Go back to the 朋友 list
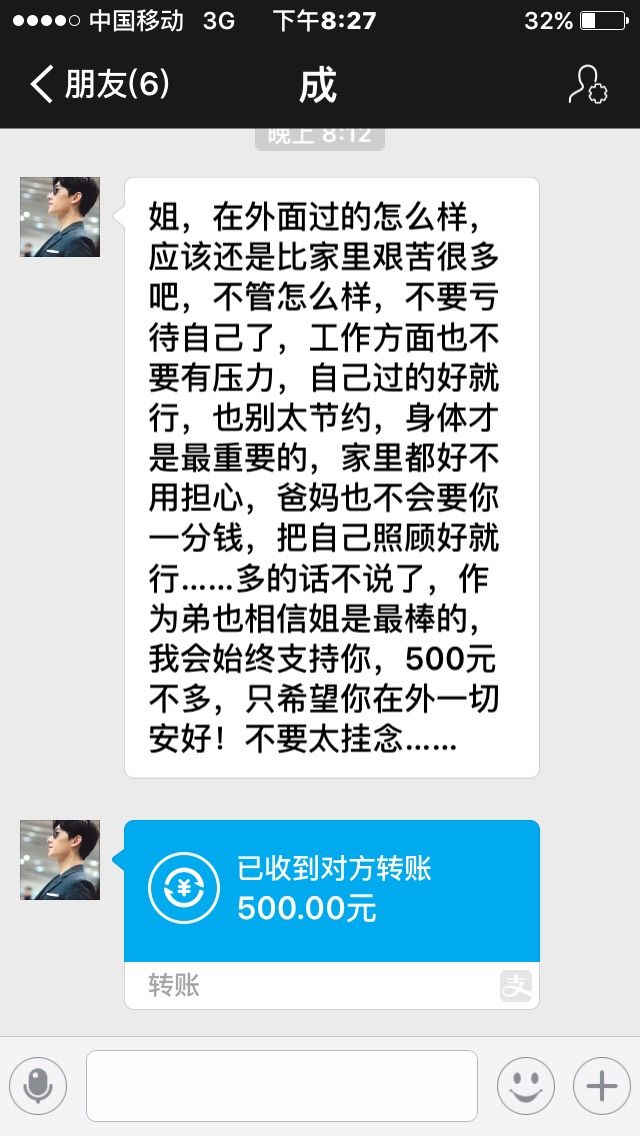Screen dimensions: 640x1136 [99, 85]
